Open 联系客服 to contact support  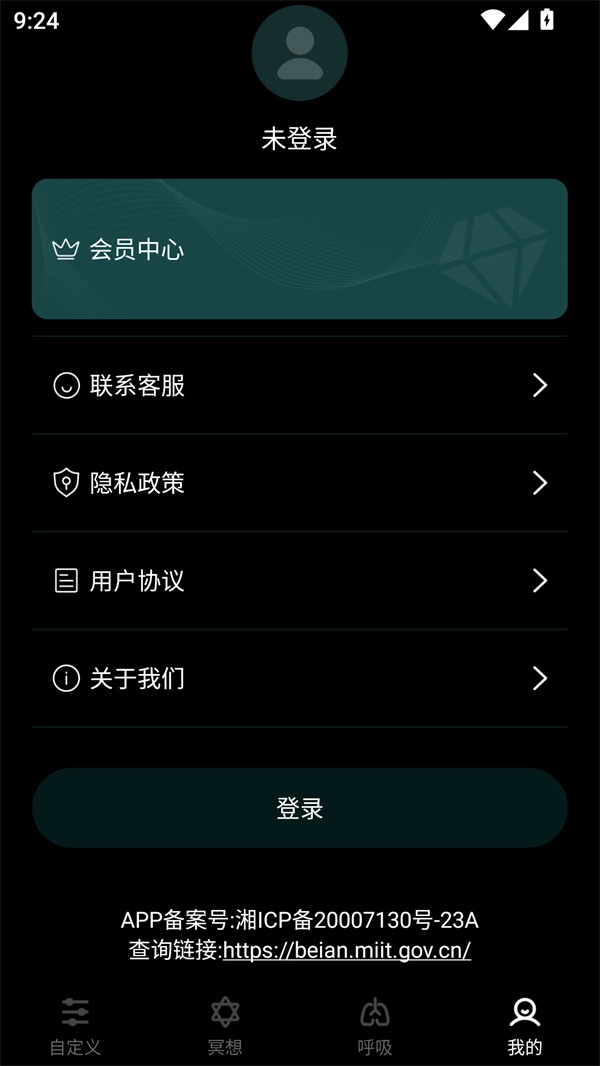[299, 385]
